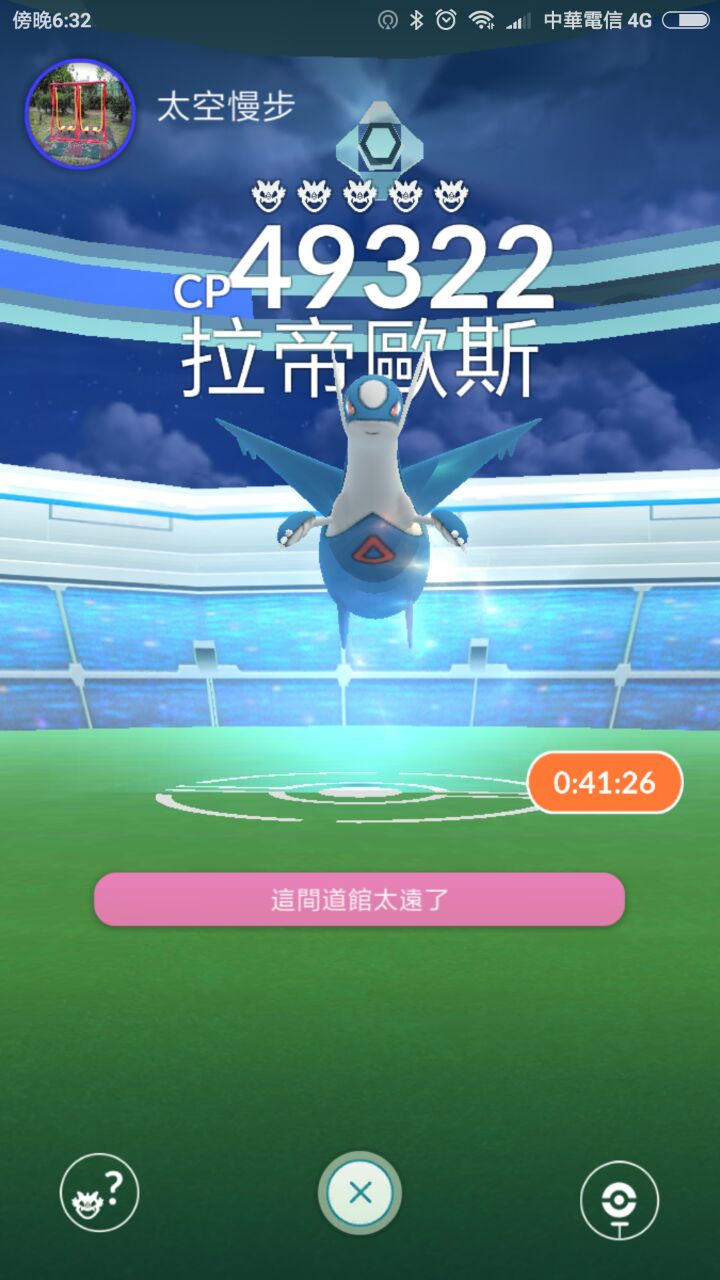720x1280 pixels.
Task: Close the raid screen
Action: coord(360,1192)
